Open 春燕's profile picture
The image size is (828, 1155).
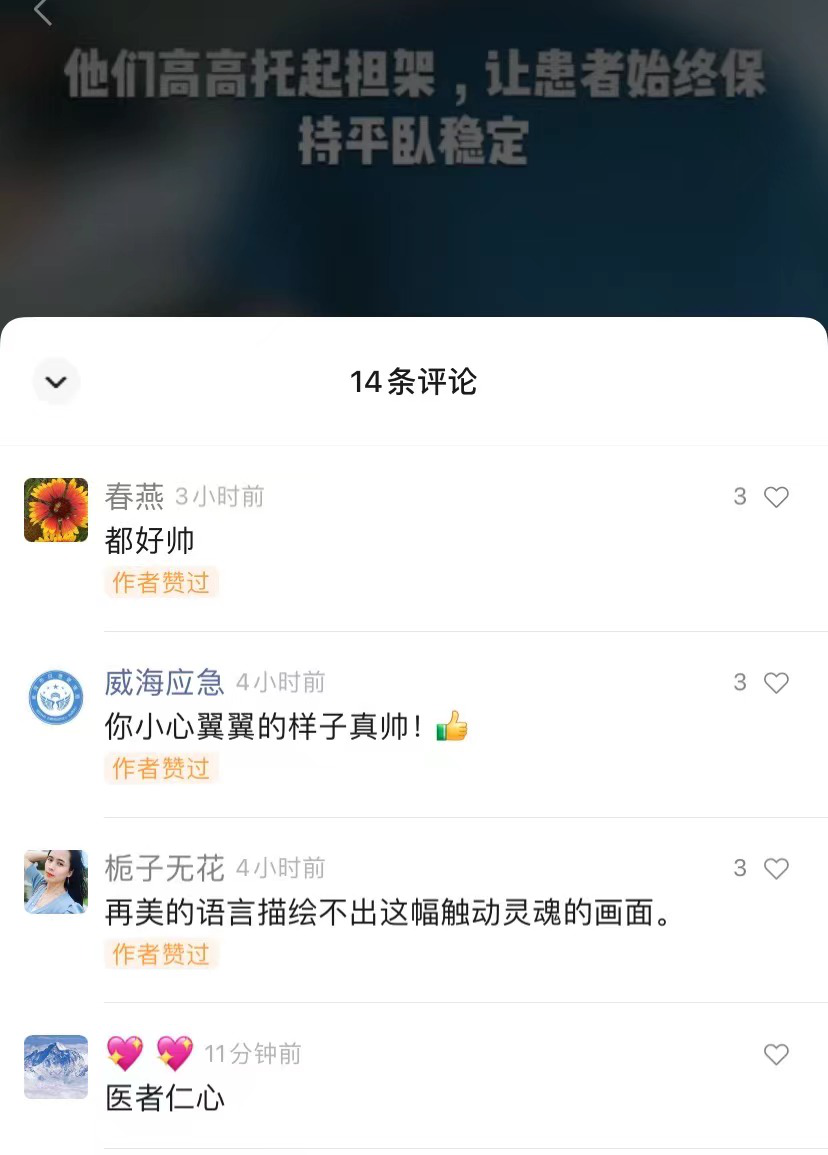[56, 510]
